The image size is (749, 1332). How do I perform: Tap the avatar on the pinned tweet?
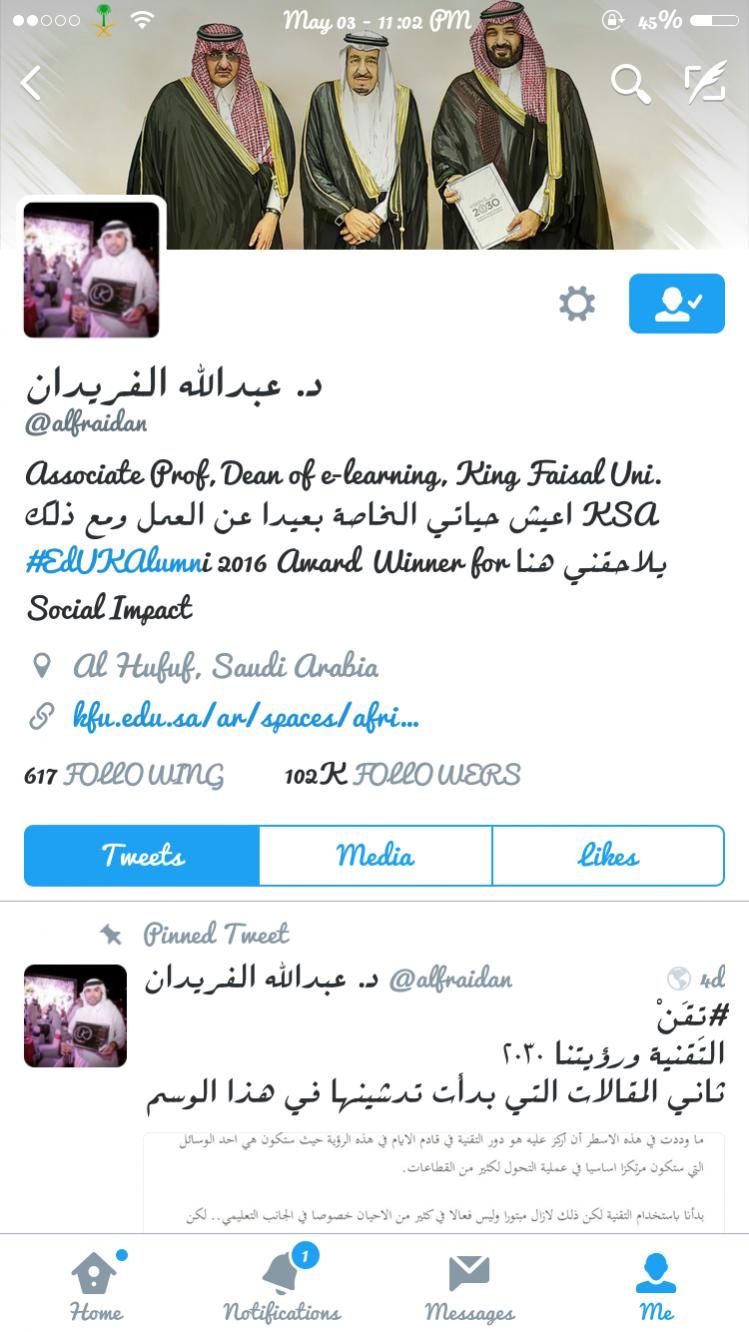(75, 1016)
